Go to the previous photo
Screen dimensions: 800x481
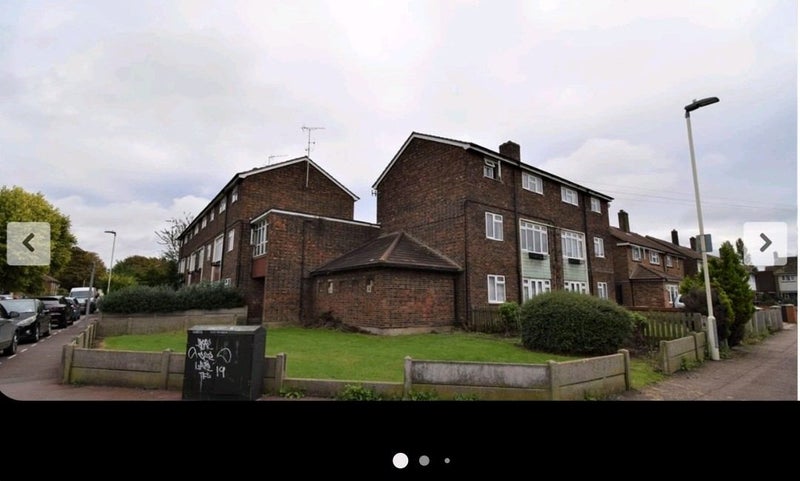28,243
